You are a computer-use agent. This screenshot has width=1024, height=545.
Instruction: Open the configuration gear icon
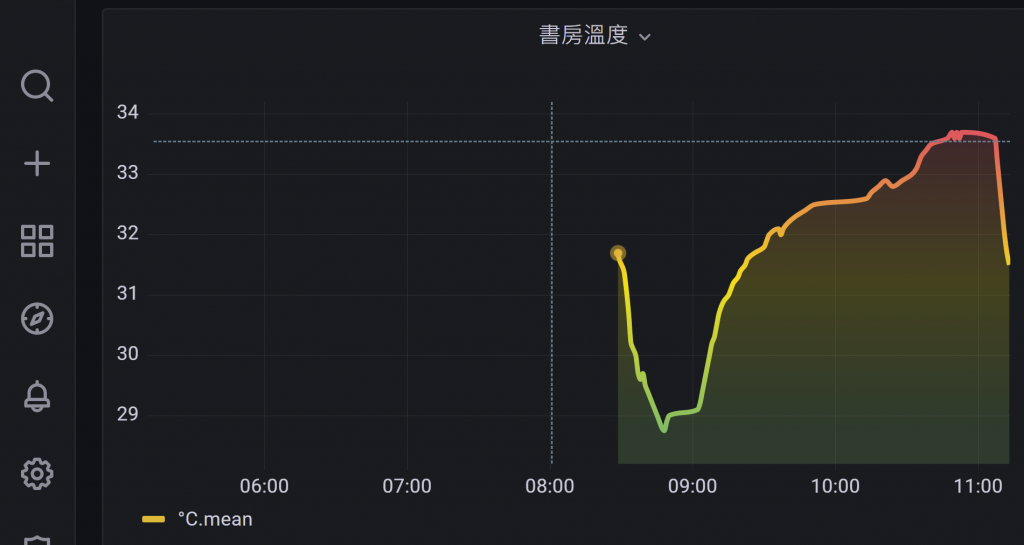(x=37, y=473)
